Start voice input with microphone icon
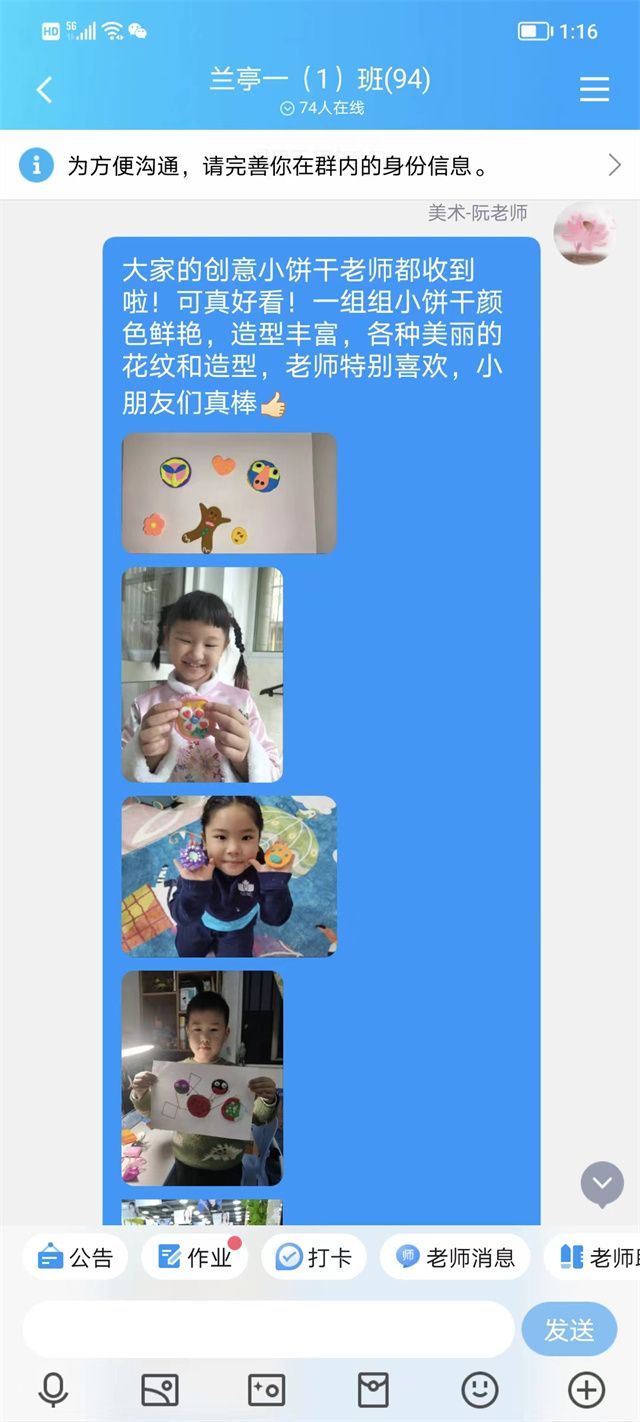640x1422 pixels. [53, 1390]
